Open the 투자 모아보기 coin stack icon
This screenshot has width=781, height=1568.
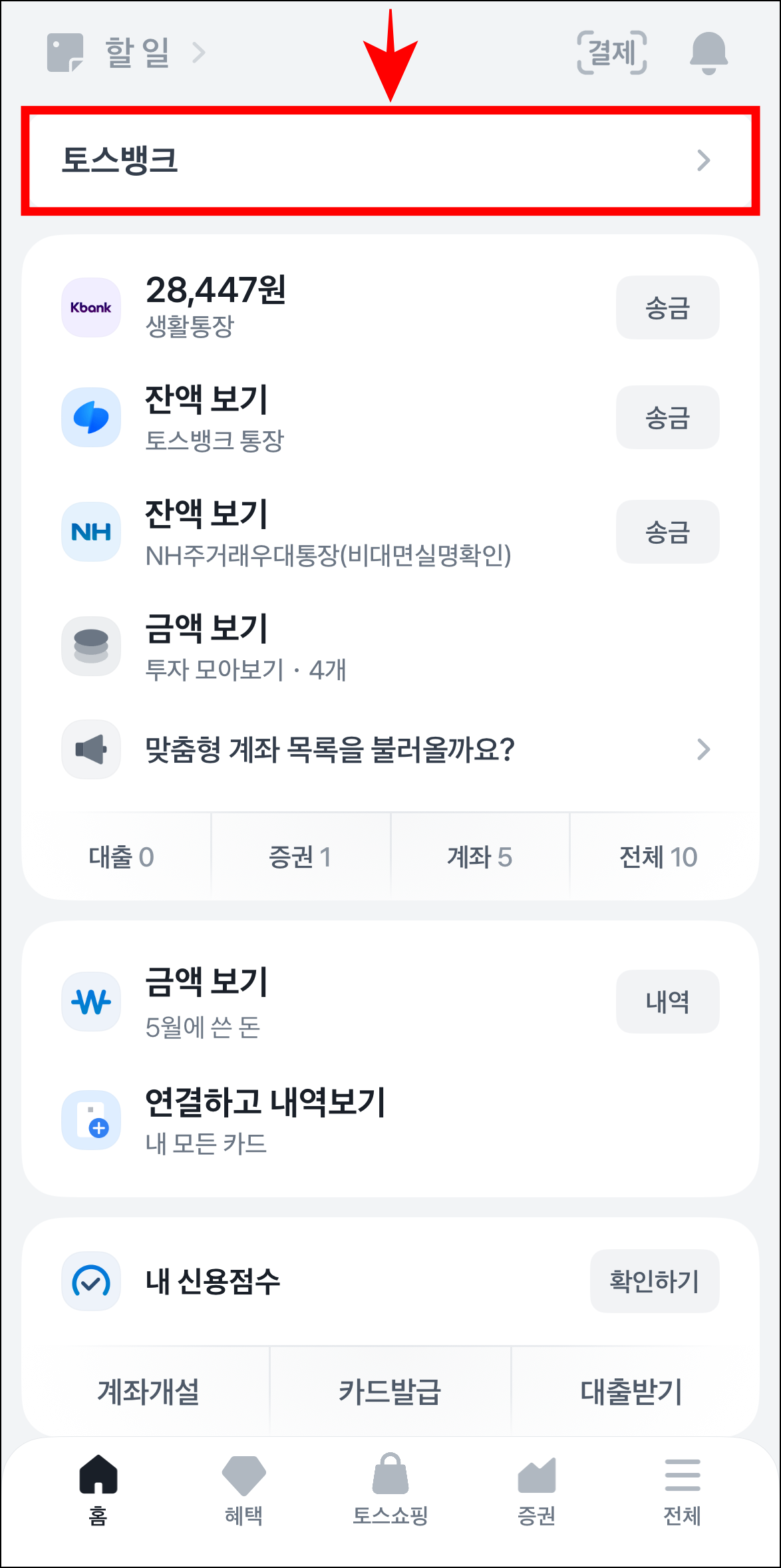coord(90,645)
